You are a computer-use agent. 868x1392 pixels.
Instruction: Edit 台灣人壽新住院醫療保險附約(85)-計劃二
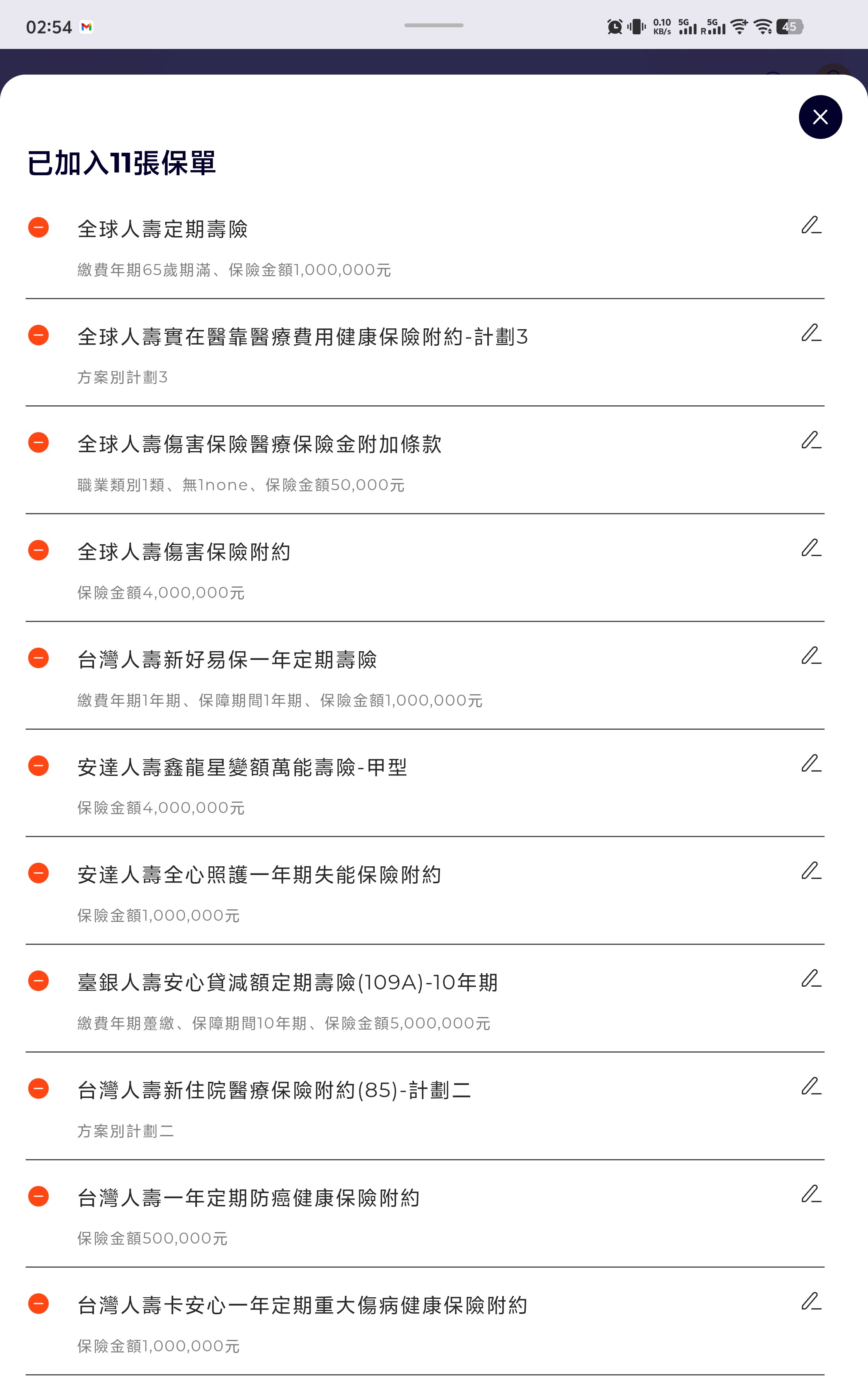pyautogui.click(x=810, y=1087)
